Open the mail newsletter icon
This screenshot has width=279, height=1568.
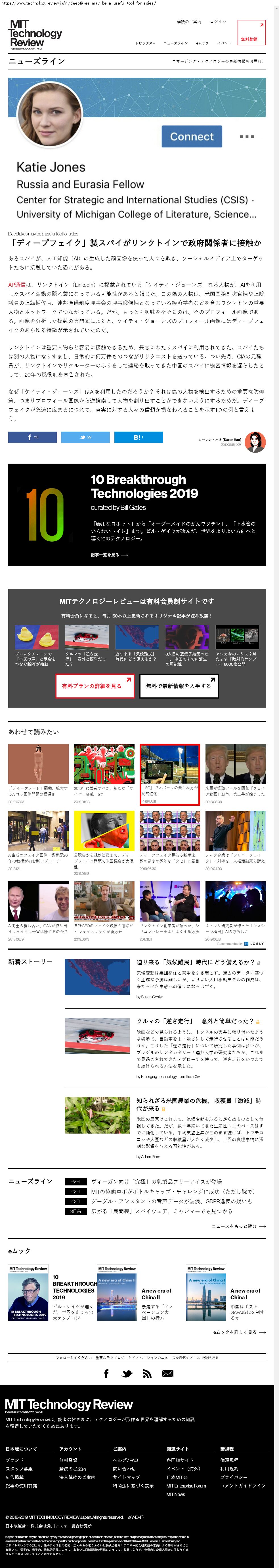167,1374
